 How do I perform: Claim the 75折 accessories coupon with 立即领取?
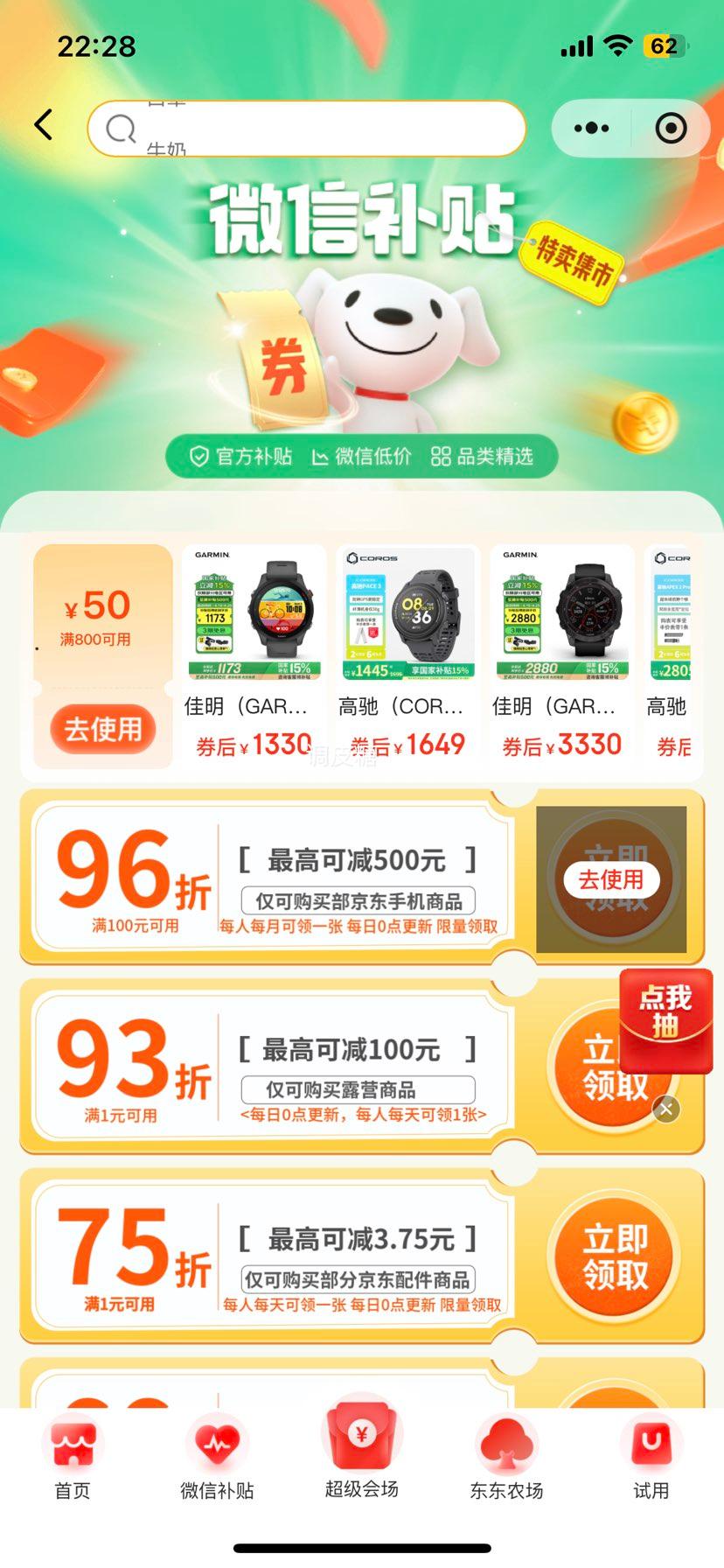click(x=615, y=1256)
